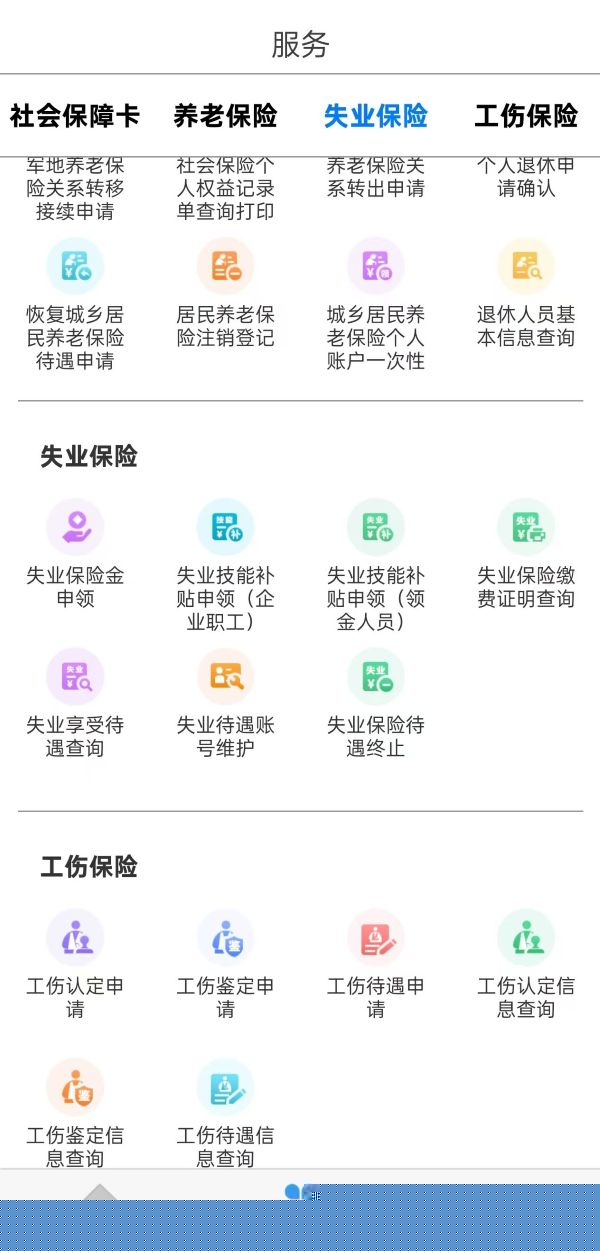
Task: Select the 工伤保险 tab
Action: 526,116
